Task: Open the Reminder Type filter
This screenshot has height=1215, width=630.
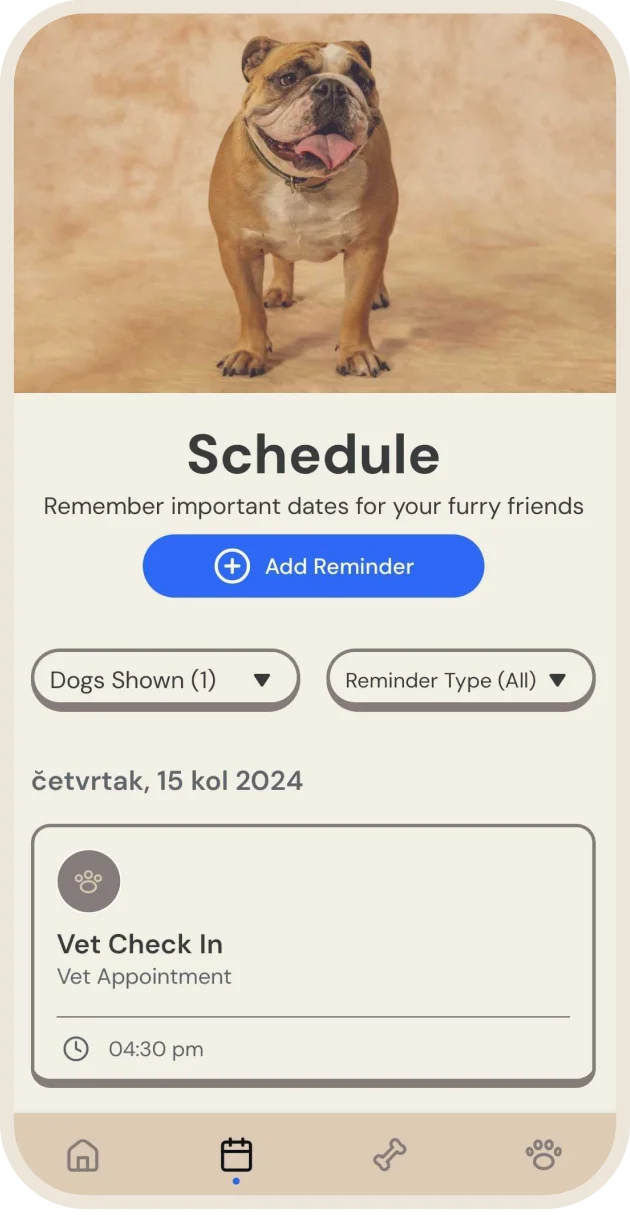Action: [460, 680]
